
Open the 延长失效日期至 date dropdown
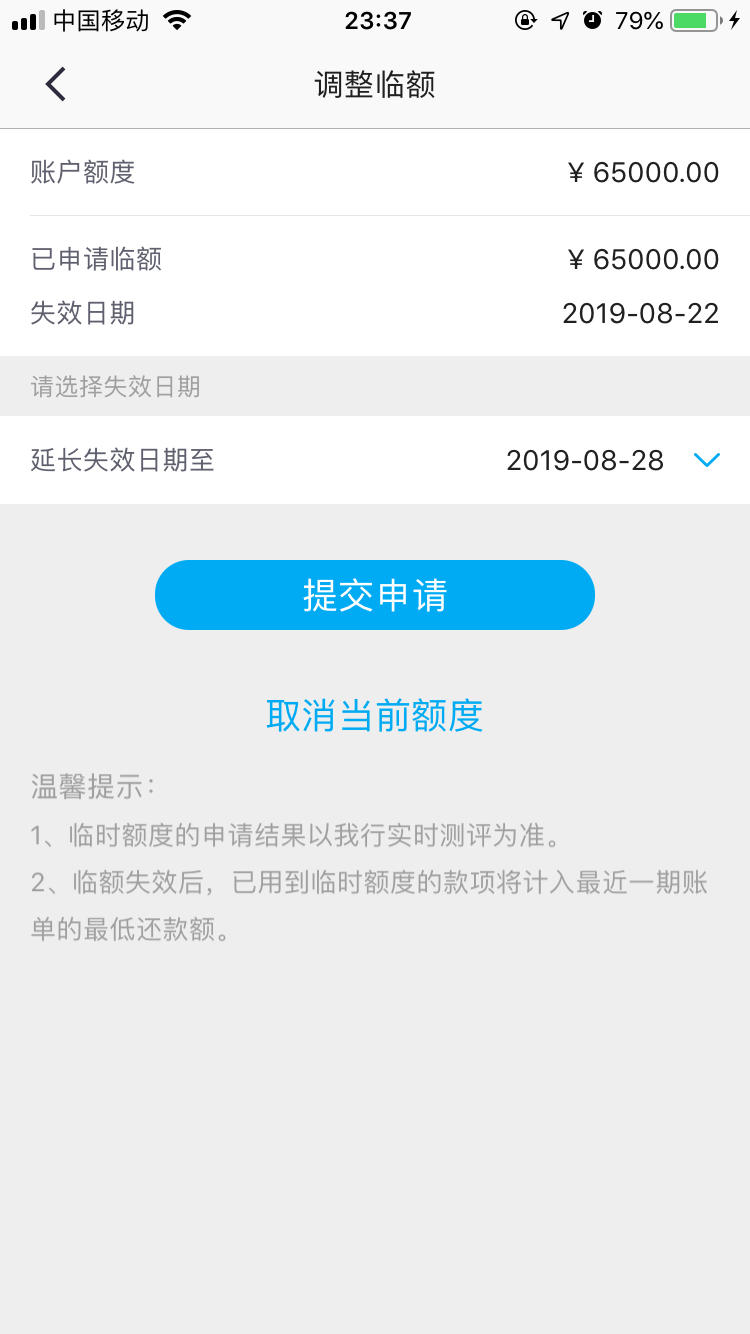click(x=375, y=460)
